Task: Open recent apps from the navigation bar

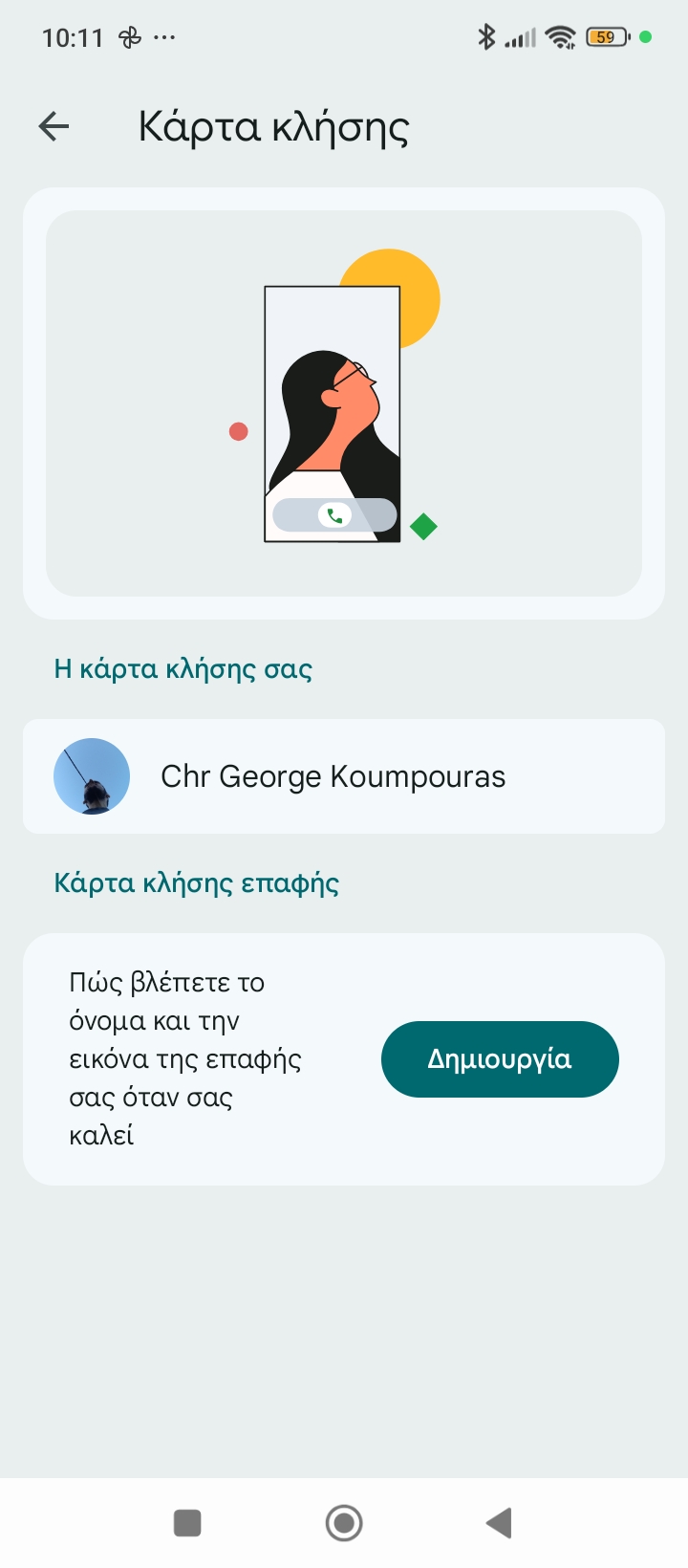Action: click(x=187, y=1523)
